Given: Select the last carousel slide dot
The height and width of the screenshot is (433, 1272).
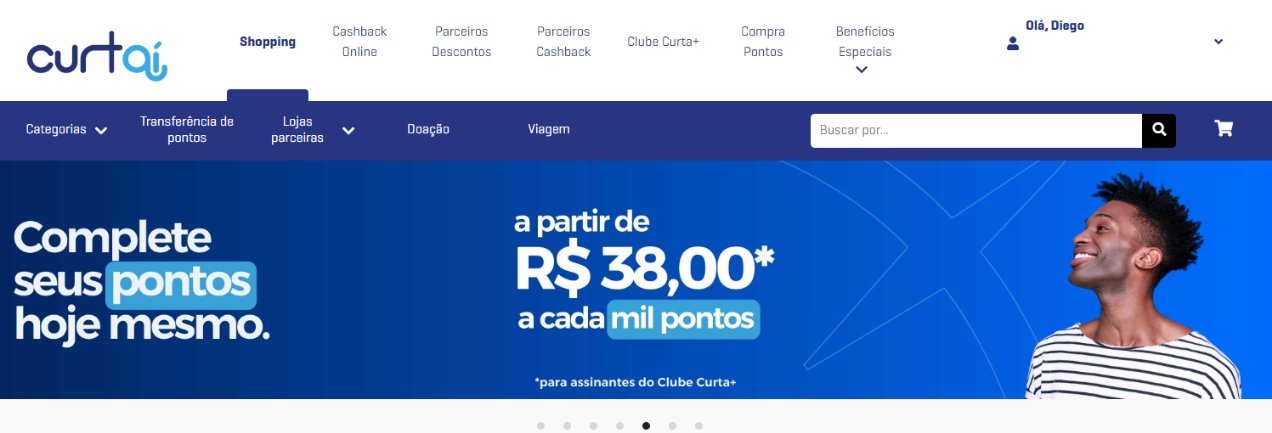Looking at the screenshot, I should pos(698,426).
